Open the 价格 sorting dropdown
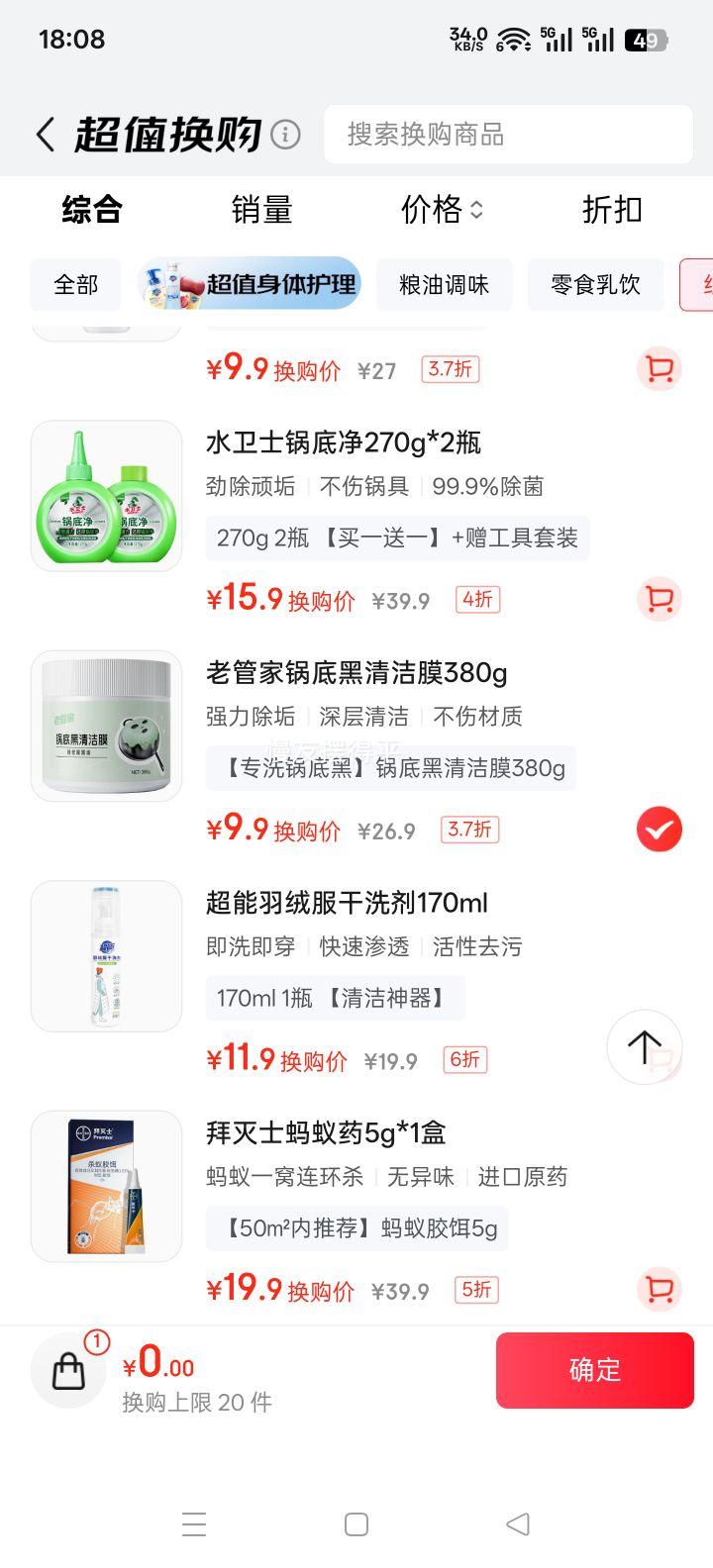Image resolution: width=713 pixels, height=1568 pixels. coord(441,210)
